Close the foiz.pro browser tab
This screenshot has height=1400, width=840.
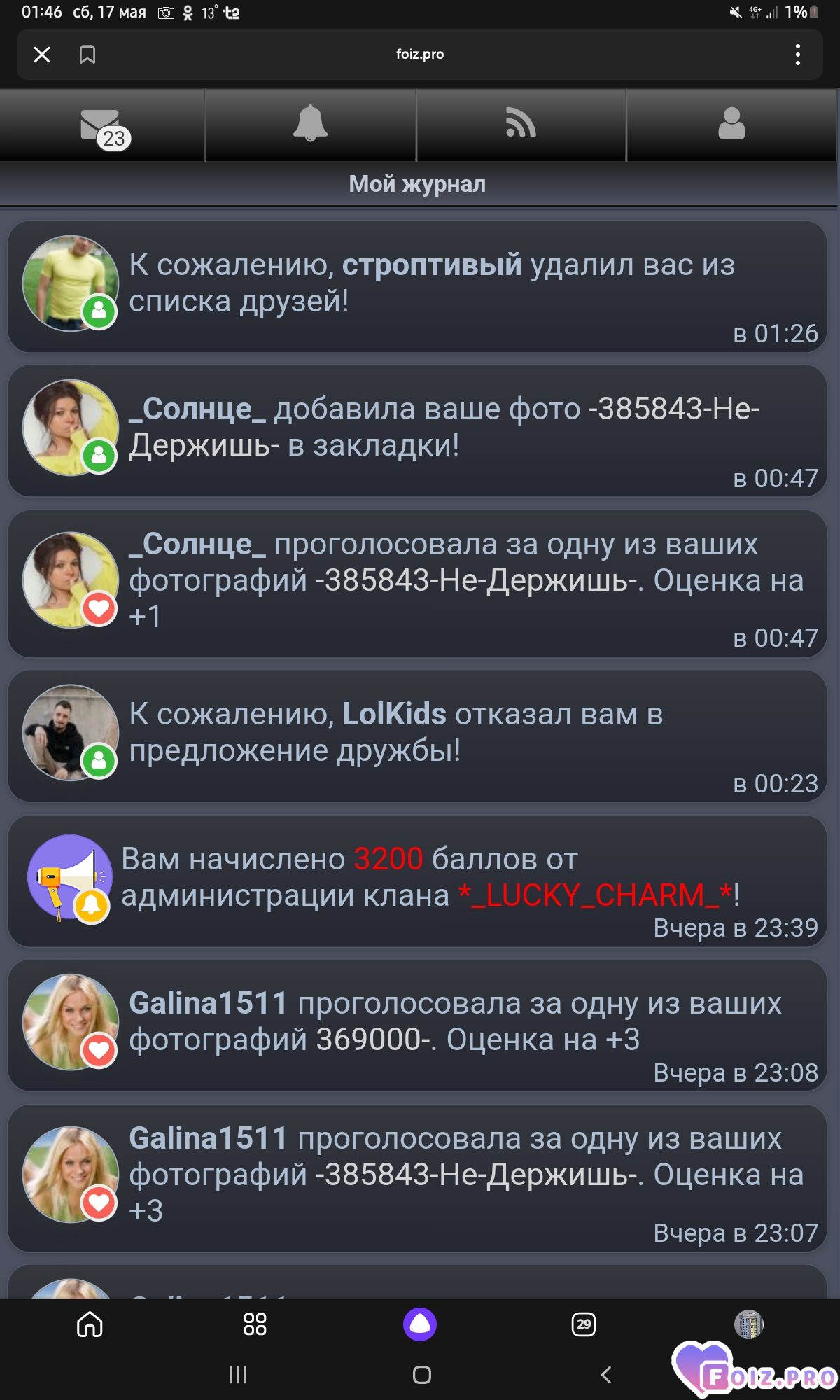[42, 55]
